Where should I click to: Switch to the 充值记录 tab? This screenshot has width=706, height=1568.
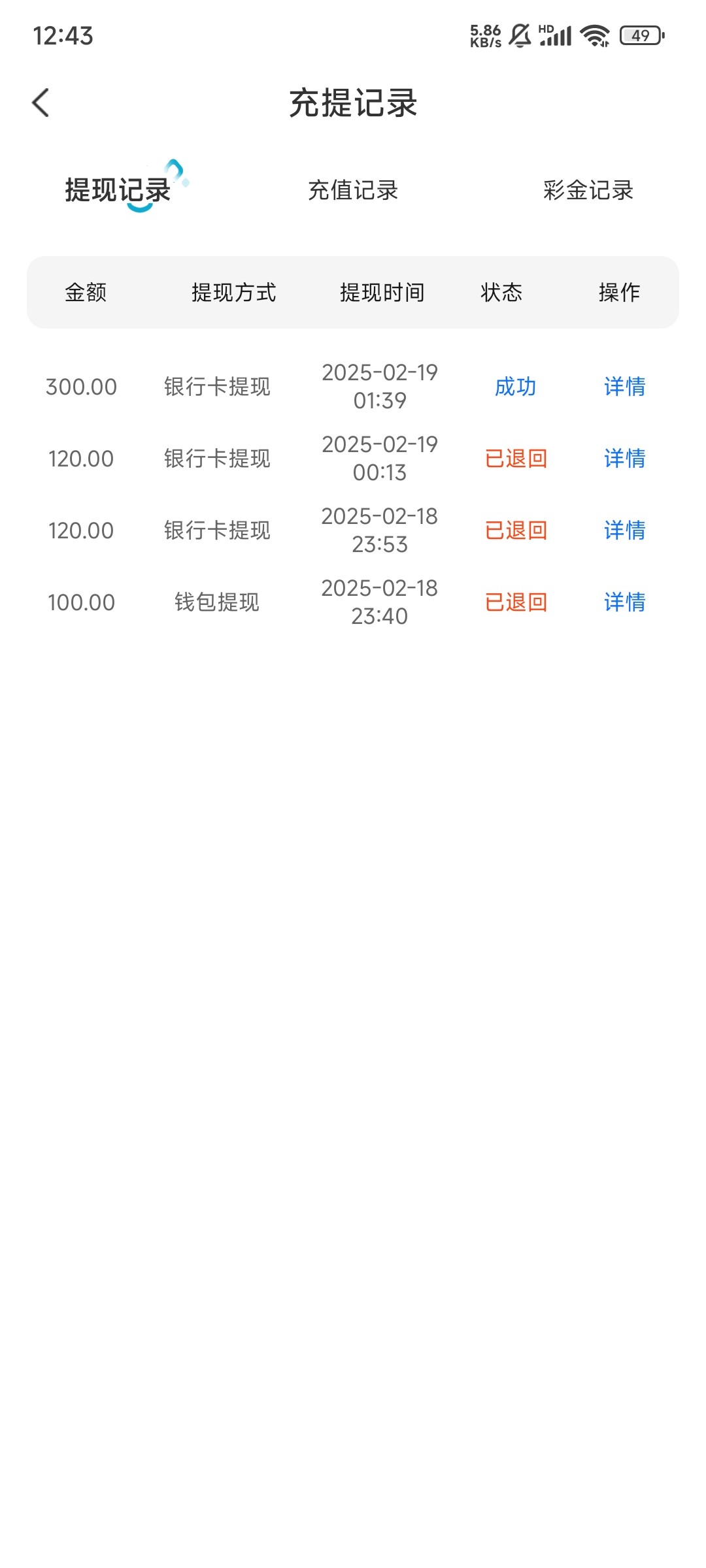[353, 190]
